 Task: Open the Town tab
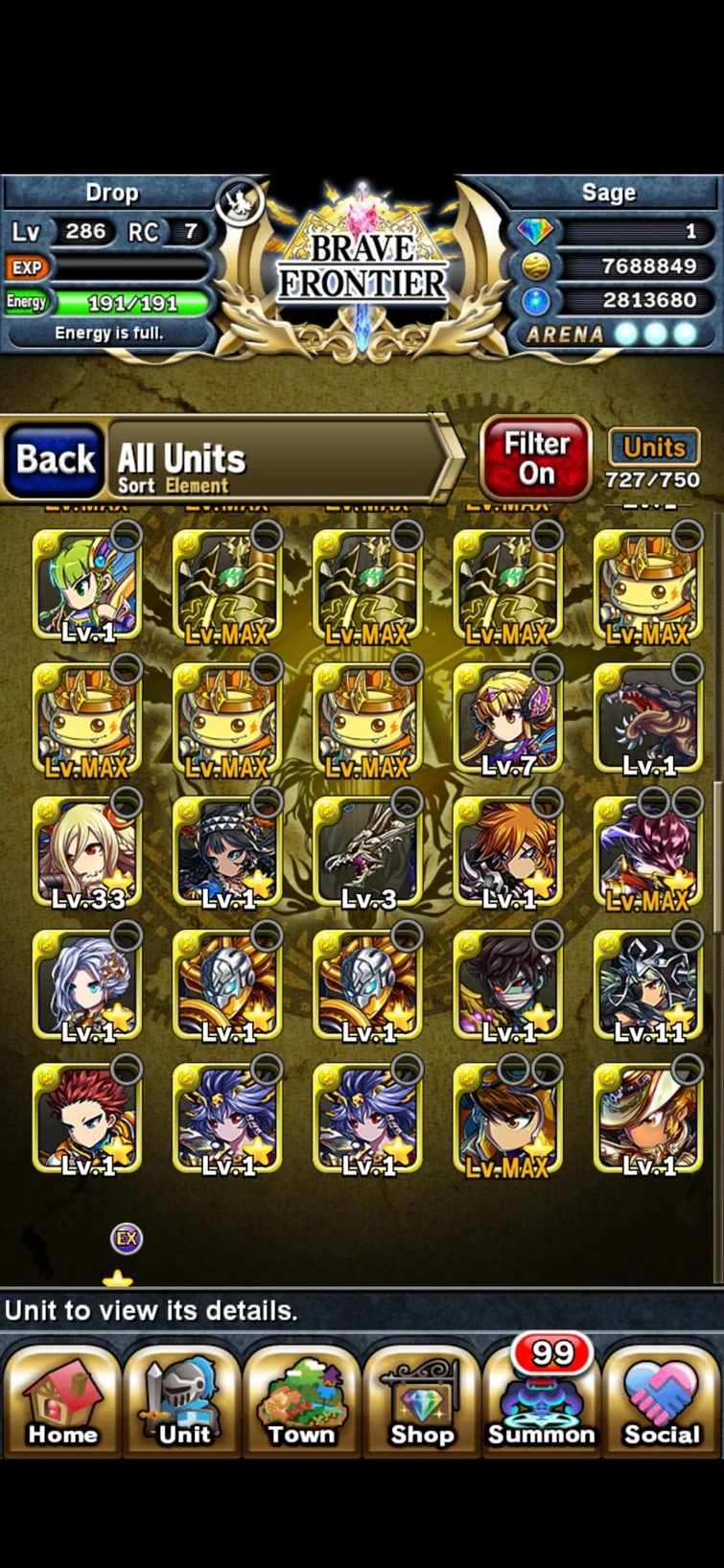click(x=302, y=1400)
